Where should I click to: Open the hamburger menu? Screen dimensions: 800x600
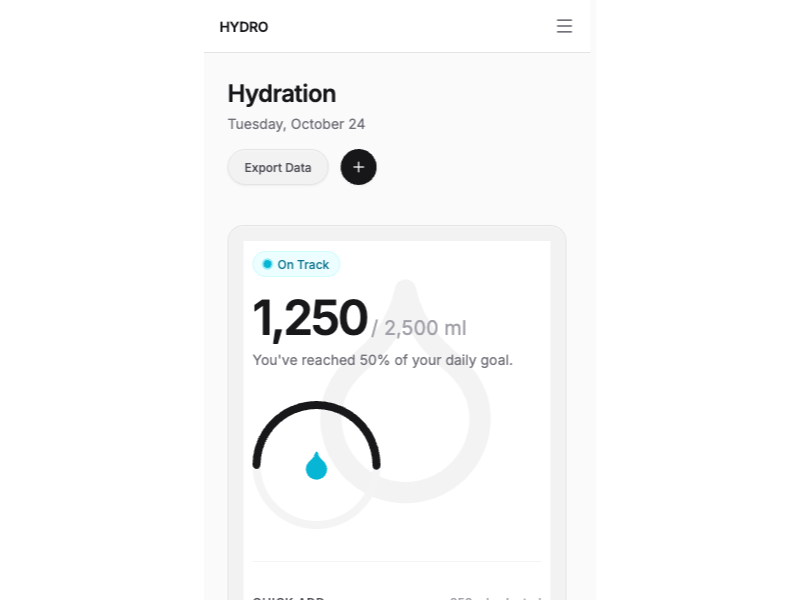564,27
